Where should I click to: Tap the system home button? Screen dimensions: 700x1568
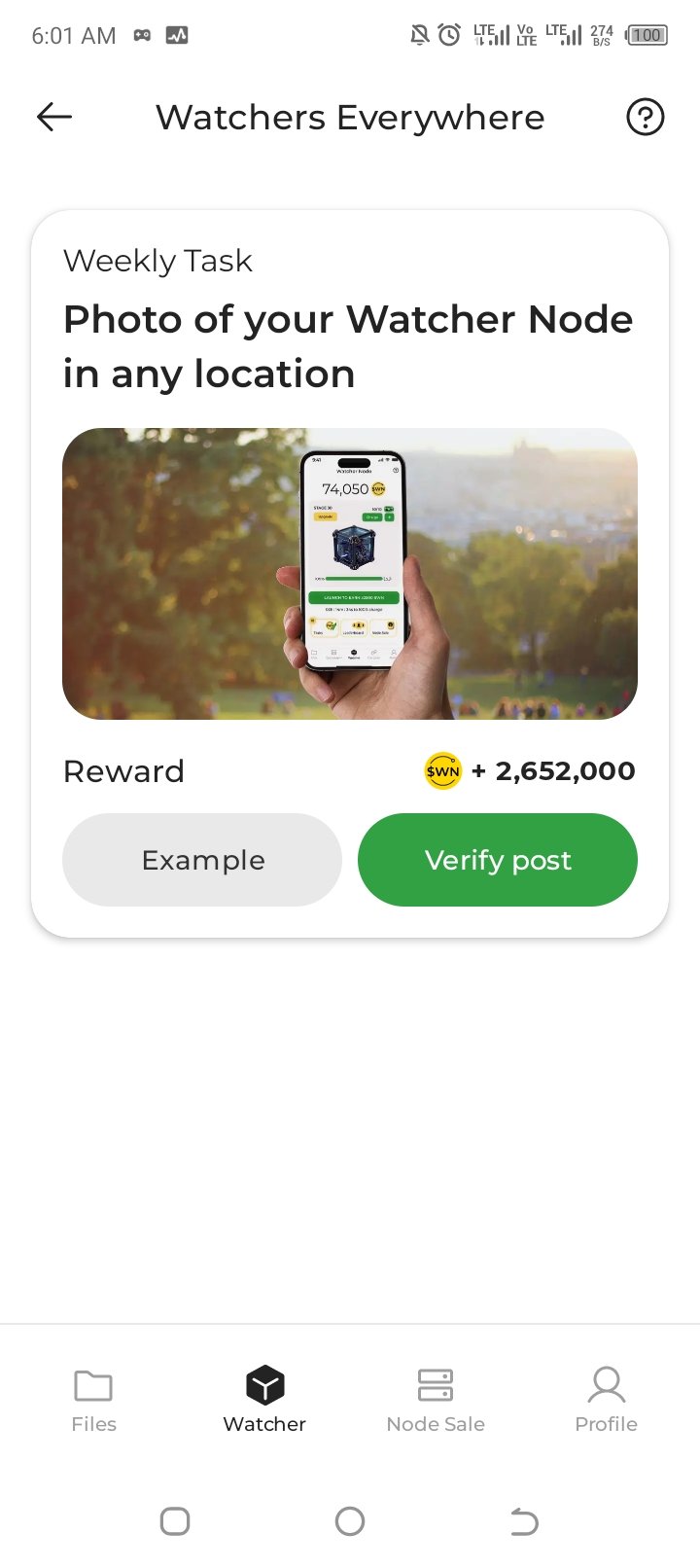pyautogui.click(x=350, y=1521)
